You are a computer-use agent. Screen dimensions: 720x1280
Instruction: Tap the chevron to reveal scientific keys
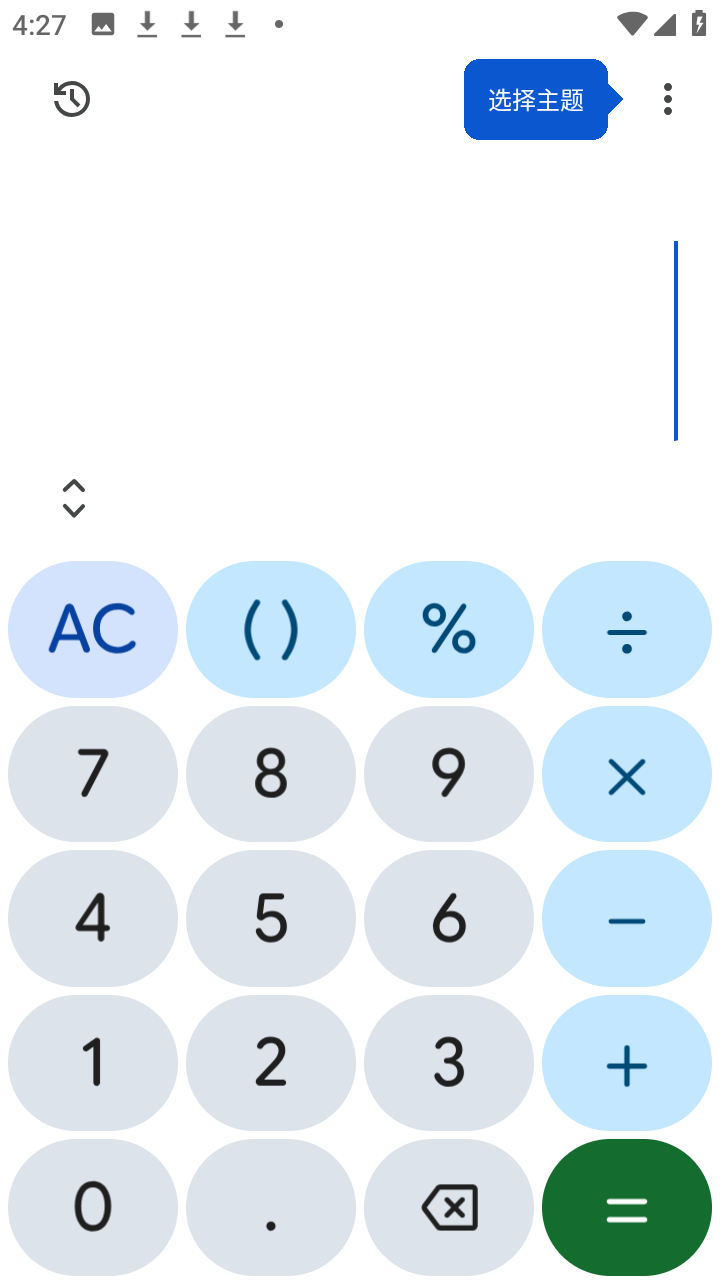point(73,497)
